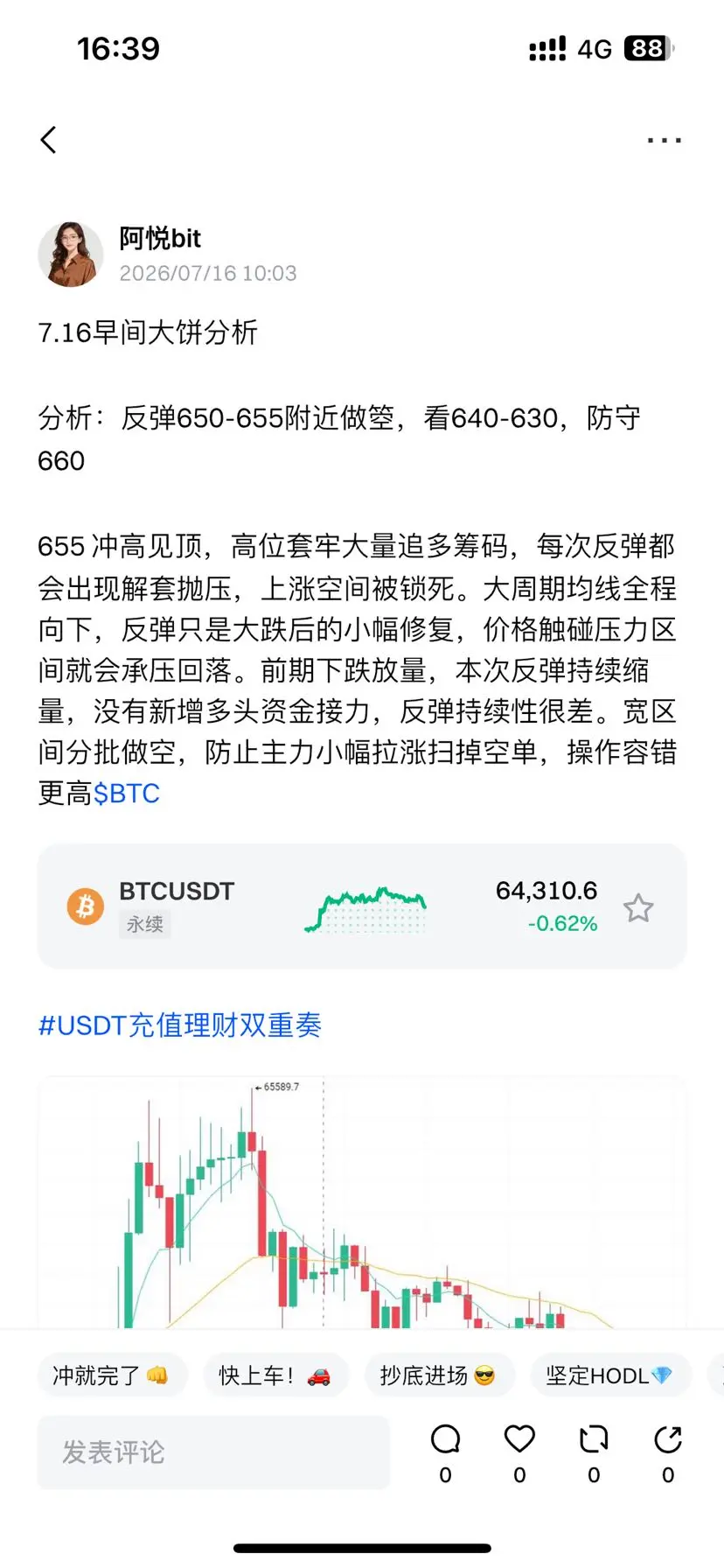The height and width of the screenshot is (1568, 724).
Task: Open 阿悦bit's profile avatar
Action: [x=71, y=254]
